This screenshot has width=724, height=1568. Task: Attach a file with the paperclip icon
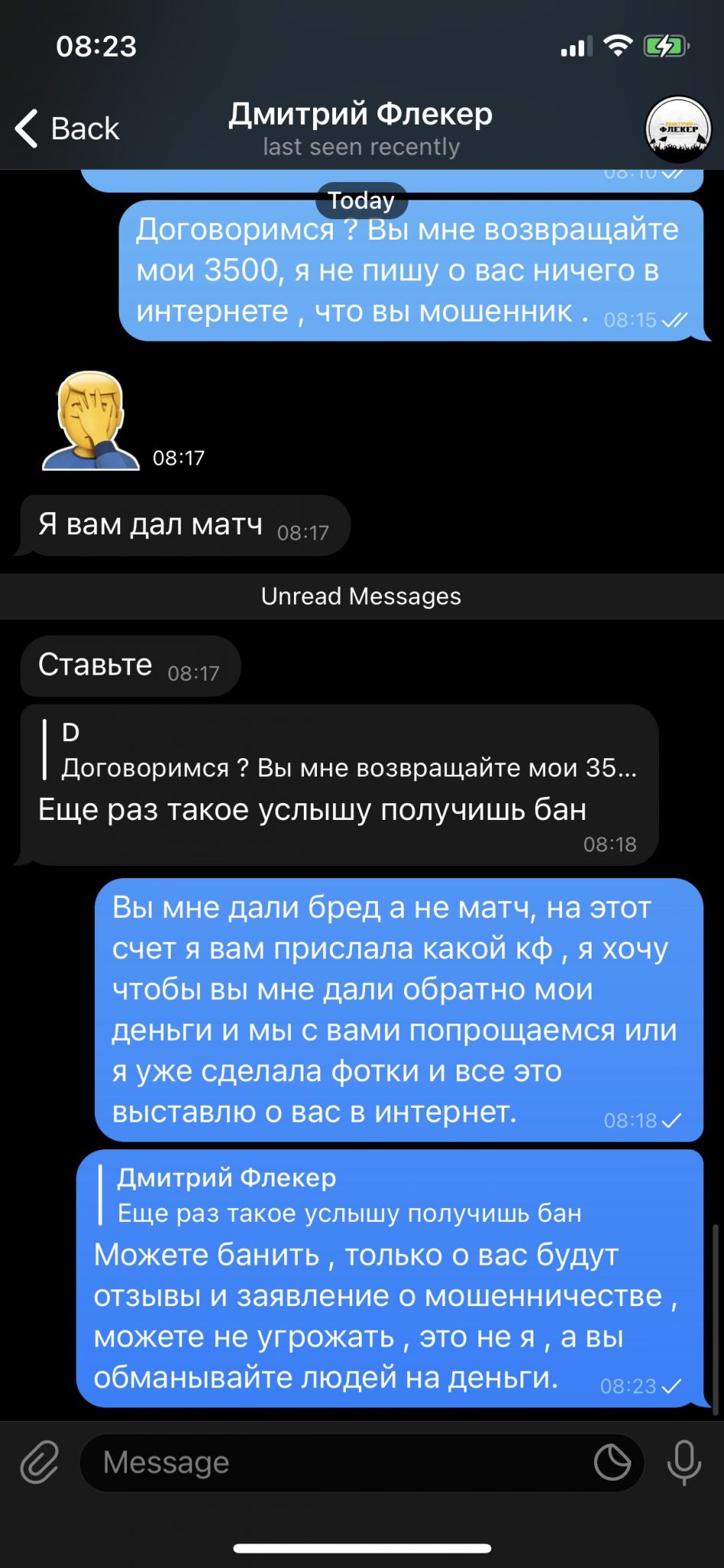pyautogui.click(x=39, y=1462)
